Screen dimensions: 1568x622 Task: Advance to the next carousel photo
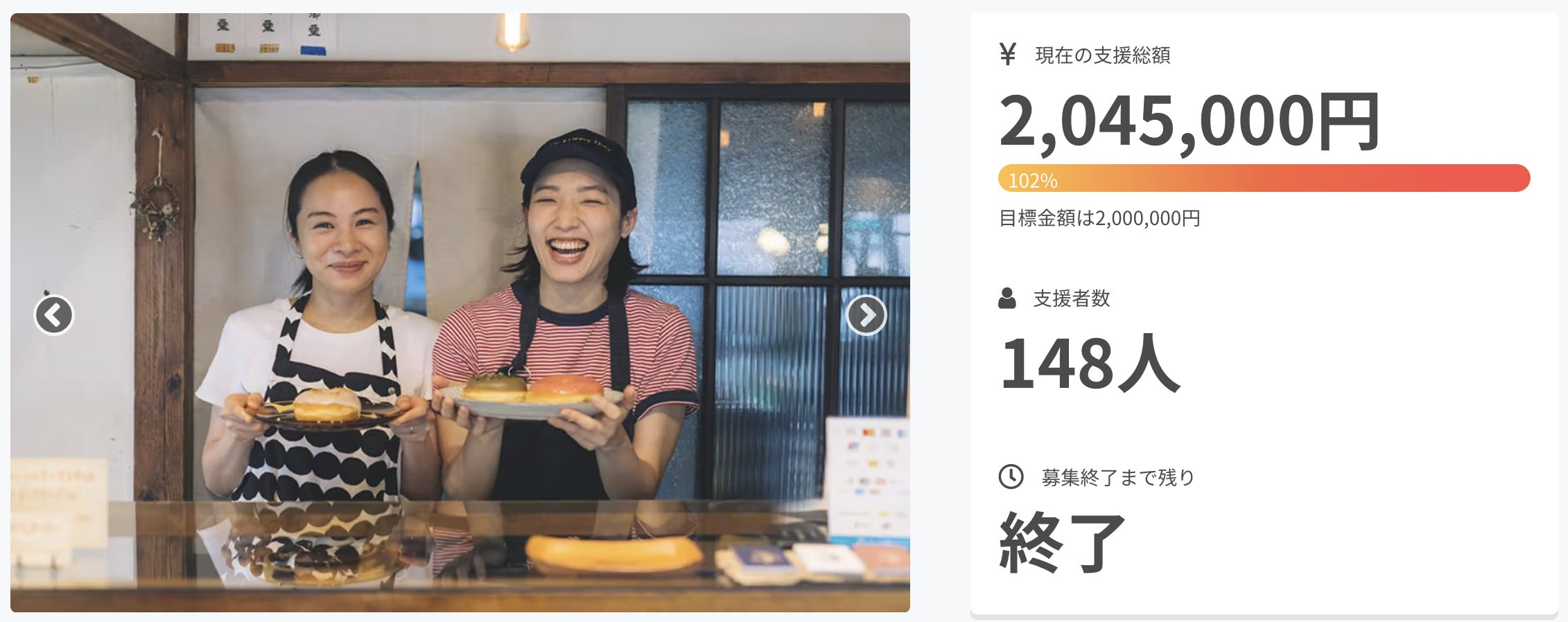(x=866, y=315)
